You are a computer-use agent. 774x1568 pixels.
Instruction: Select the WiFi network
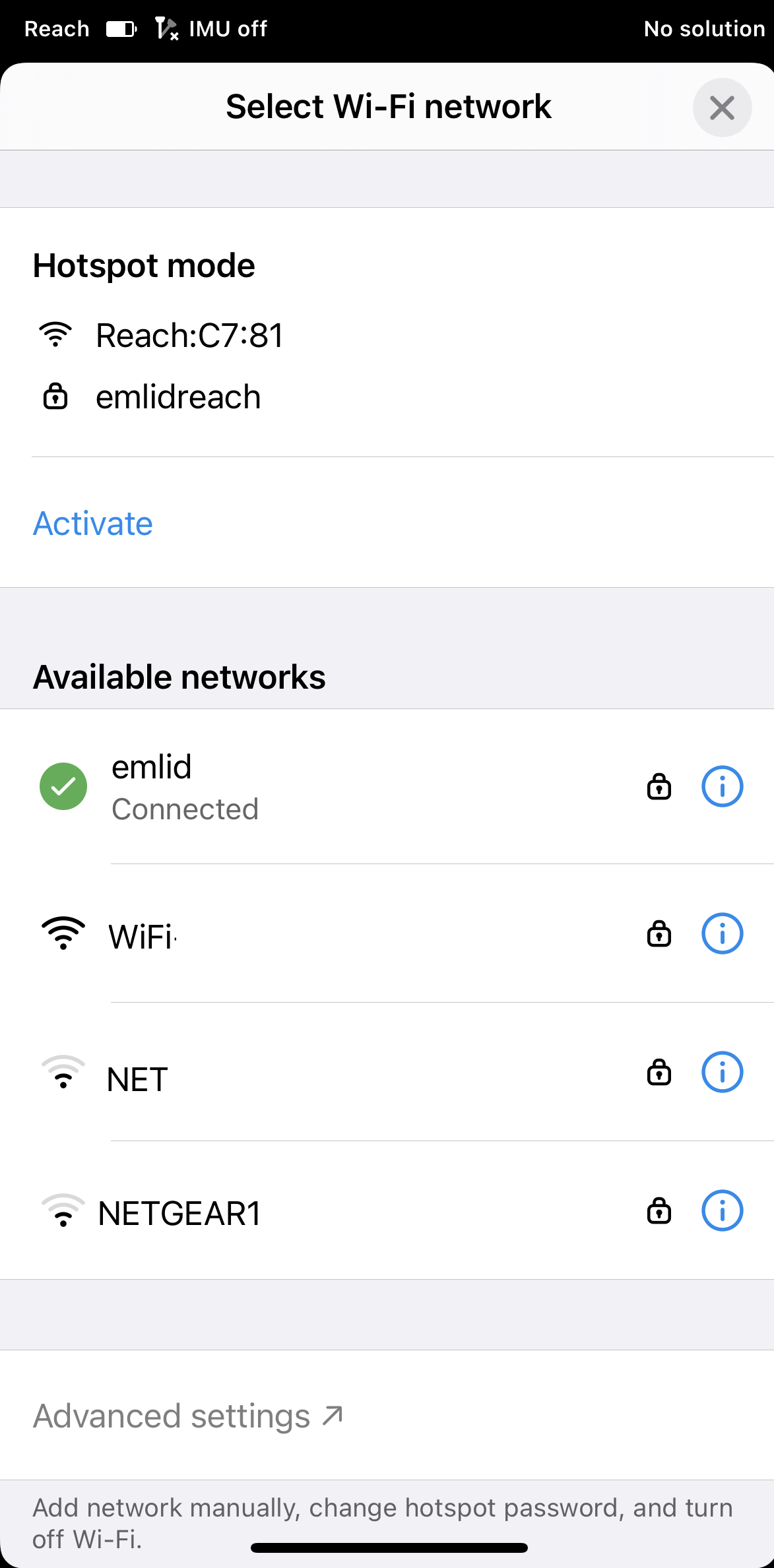click(387, 934)
